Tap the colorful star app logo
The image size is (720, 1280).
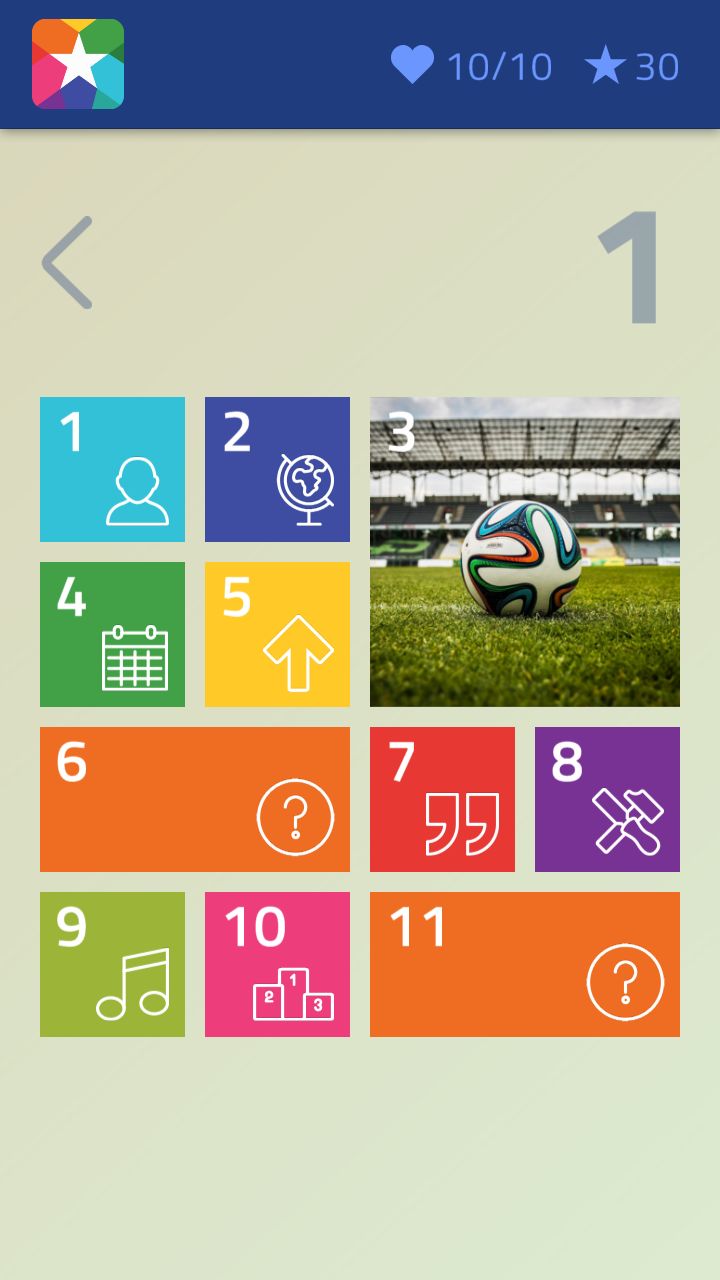click(x=78, y=64)
